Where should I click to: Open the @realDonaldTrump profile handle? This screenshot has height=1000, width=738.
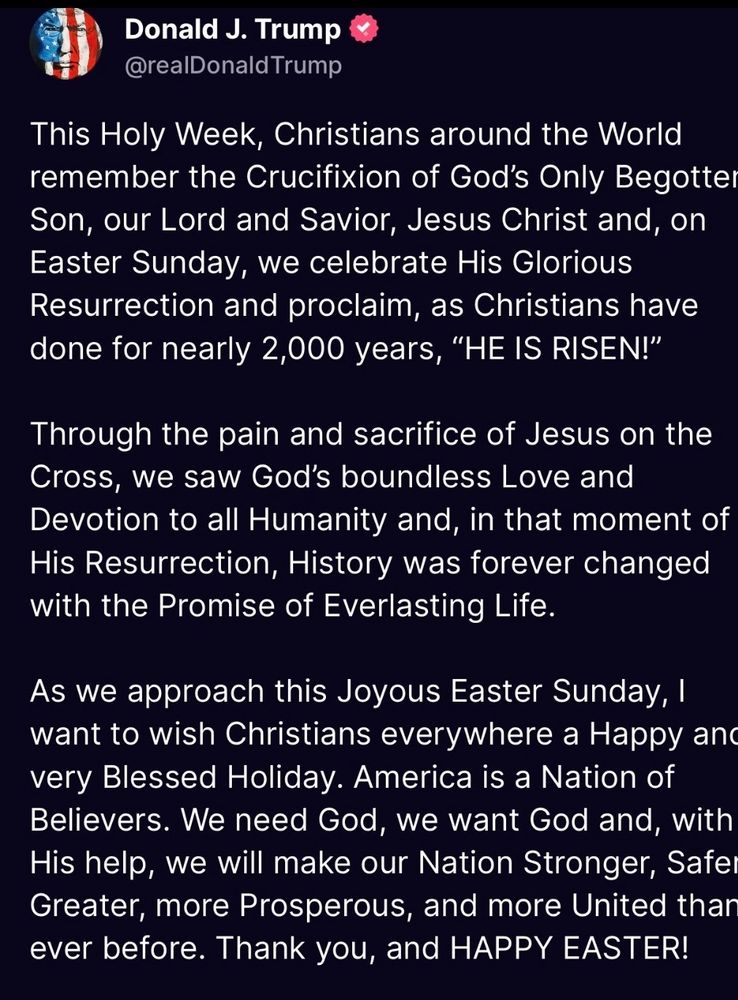pyautogui.click(x=232, y=66)
